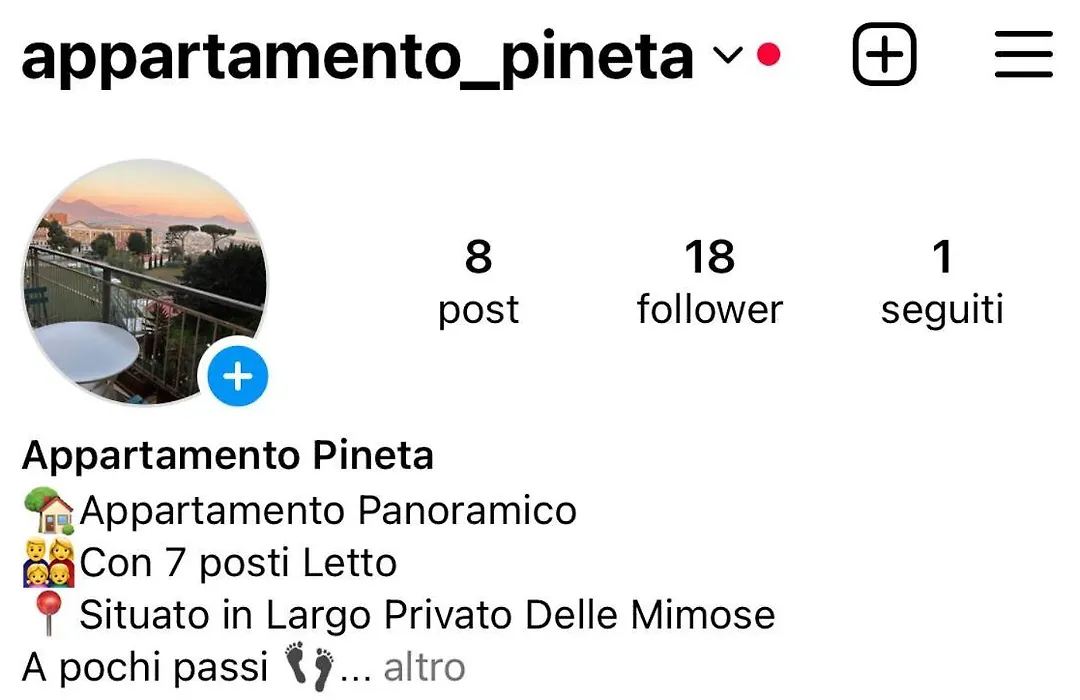The width and height of the screenshot is (1080, 700).
Task: Tap the create new post plus icon
Action: point(884,54)
